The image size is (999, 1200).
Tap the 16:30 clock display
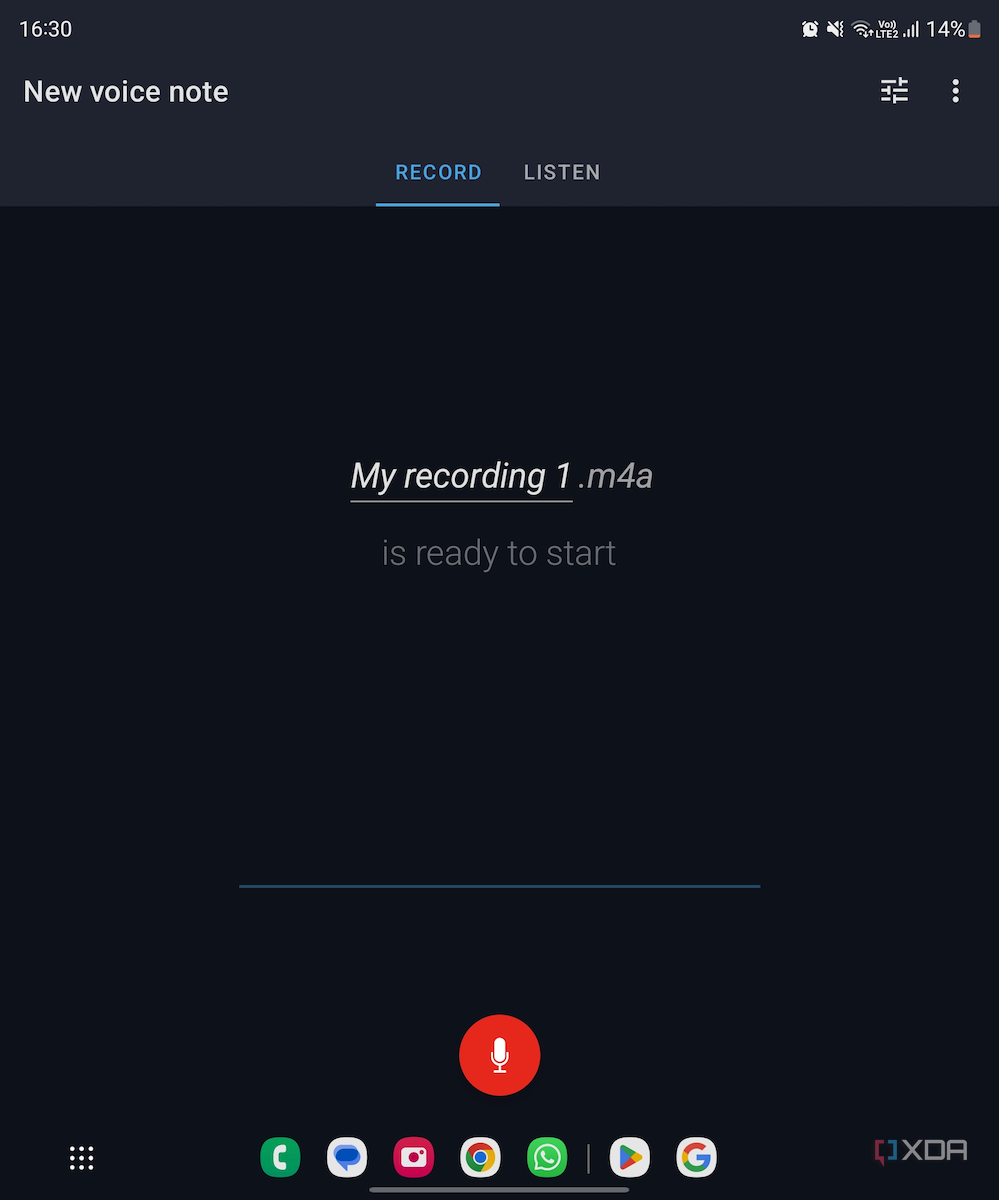click(x=45, y=29)
